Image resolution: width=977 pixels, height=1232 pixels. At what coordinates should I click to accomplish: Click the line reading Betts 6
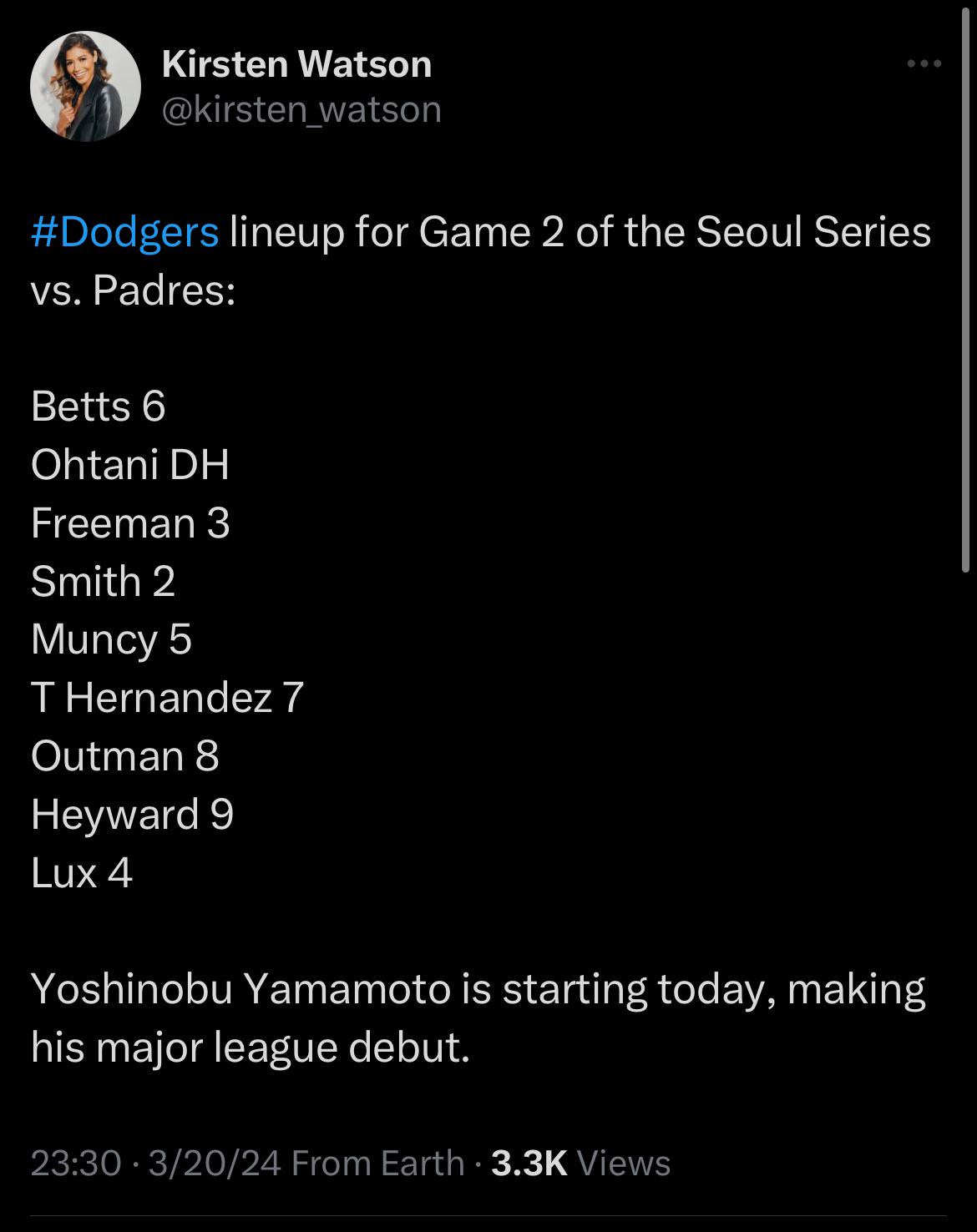pyautogui.click(x=99, y=406)
